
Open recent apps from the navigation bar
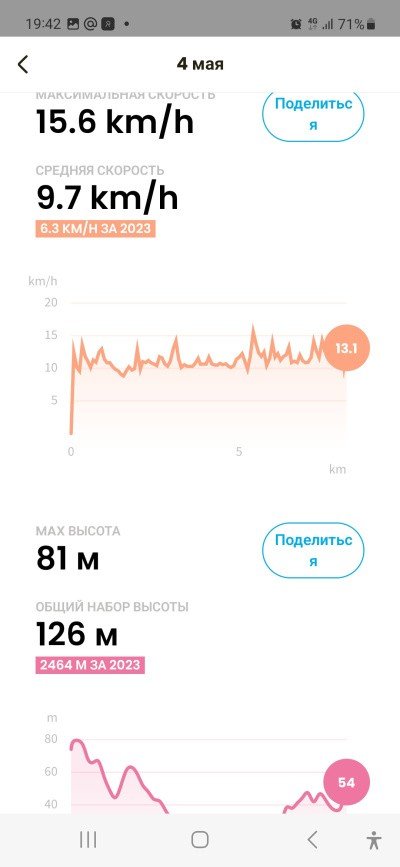(x=88, y=839)
